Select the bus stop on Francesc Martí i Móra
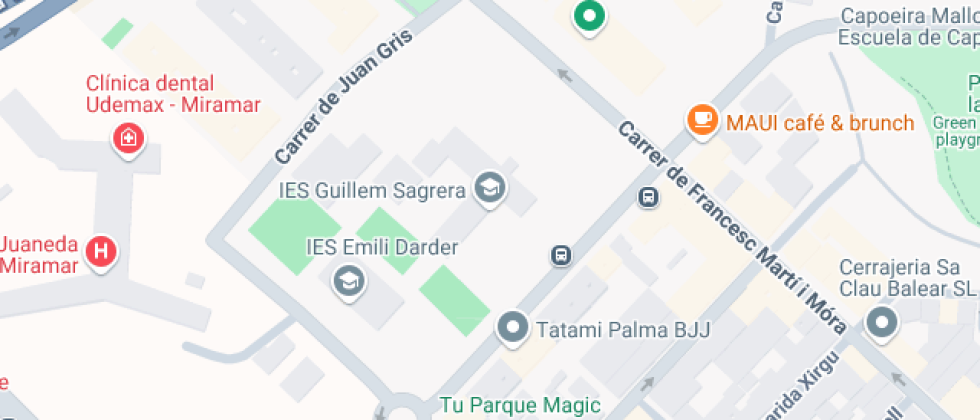Image resolution: width=980 pixels, height=420 pixels. click(649, 197)
